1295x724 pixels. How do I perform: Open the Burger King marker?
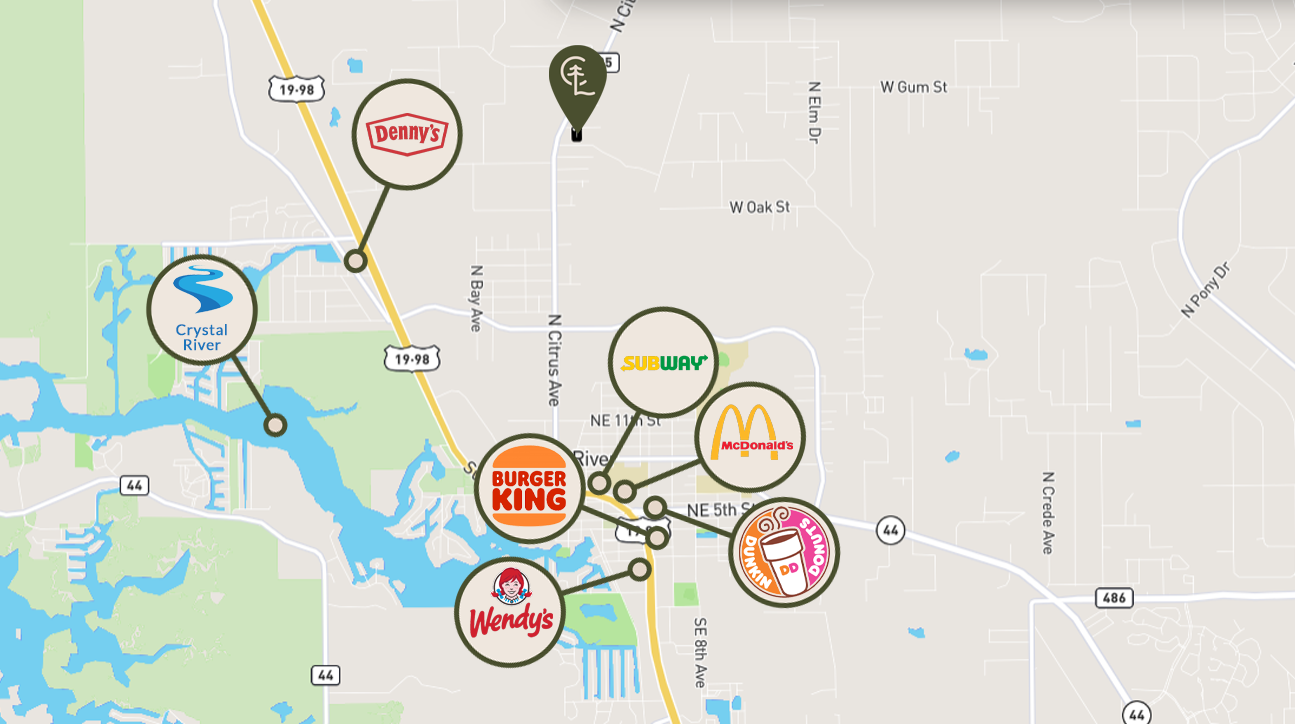click(529, 489)
